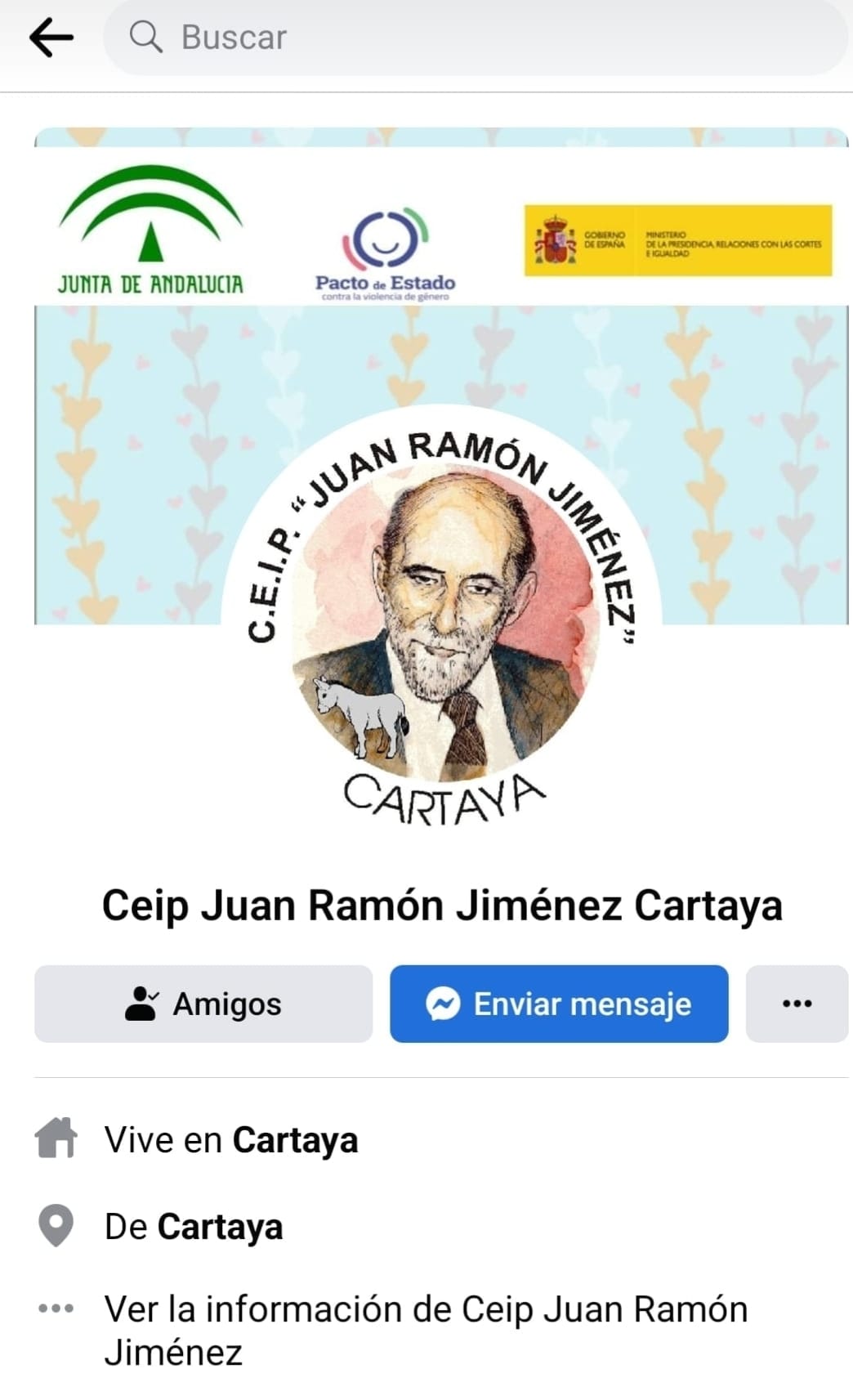Send a message via Enviar mensaje
This screenshot has height=1400, width=853.
point(559,1004)
